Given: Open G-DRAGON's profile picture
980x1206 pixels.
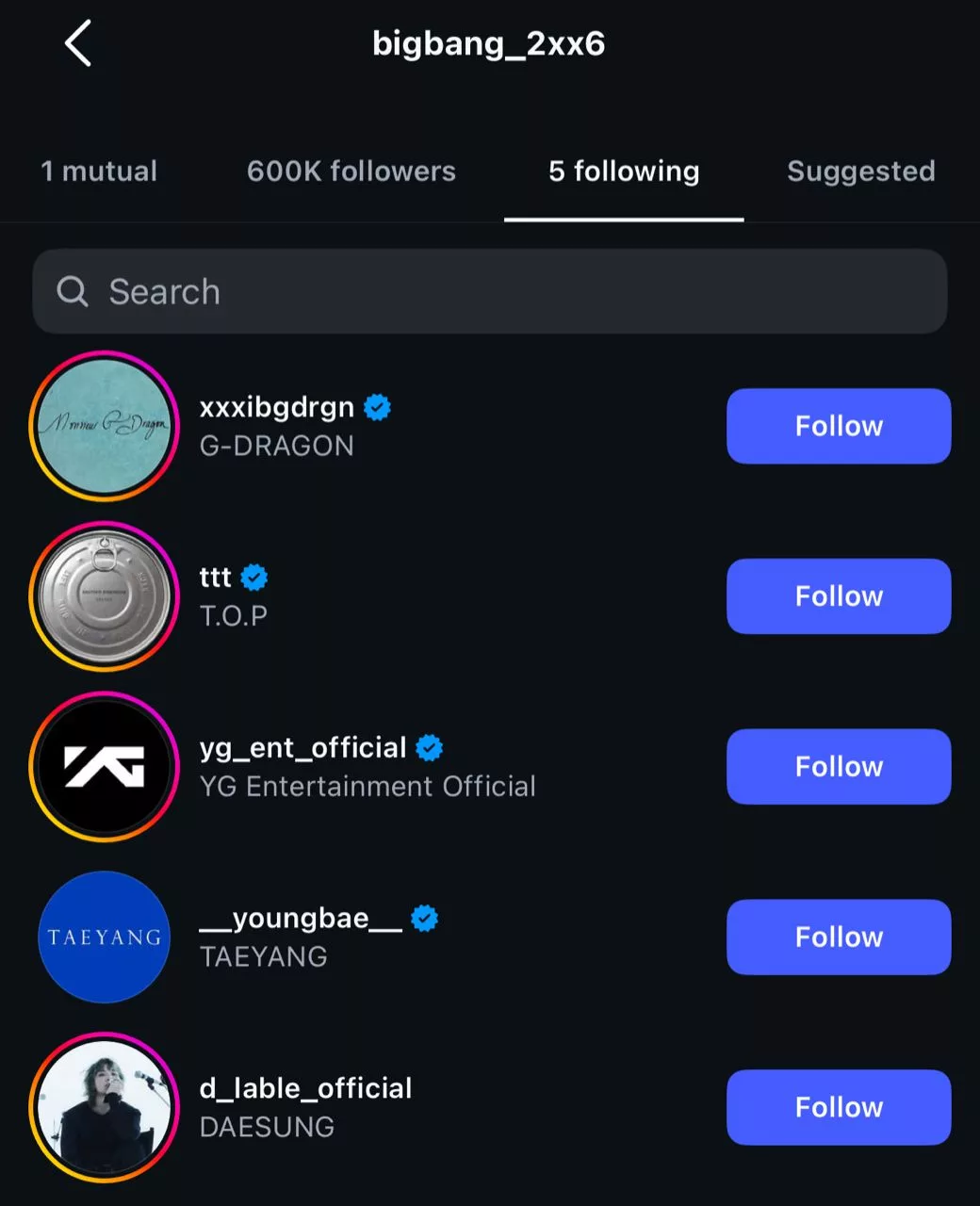Looking at the screenshot, I should click(x=104, y=426).
